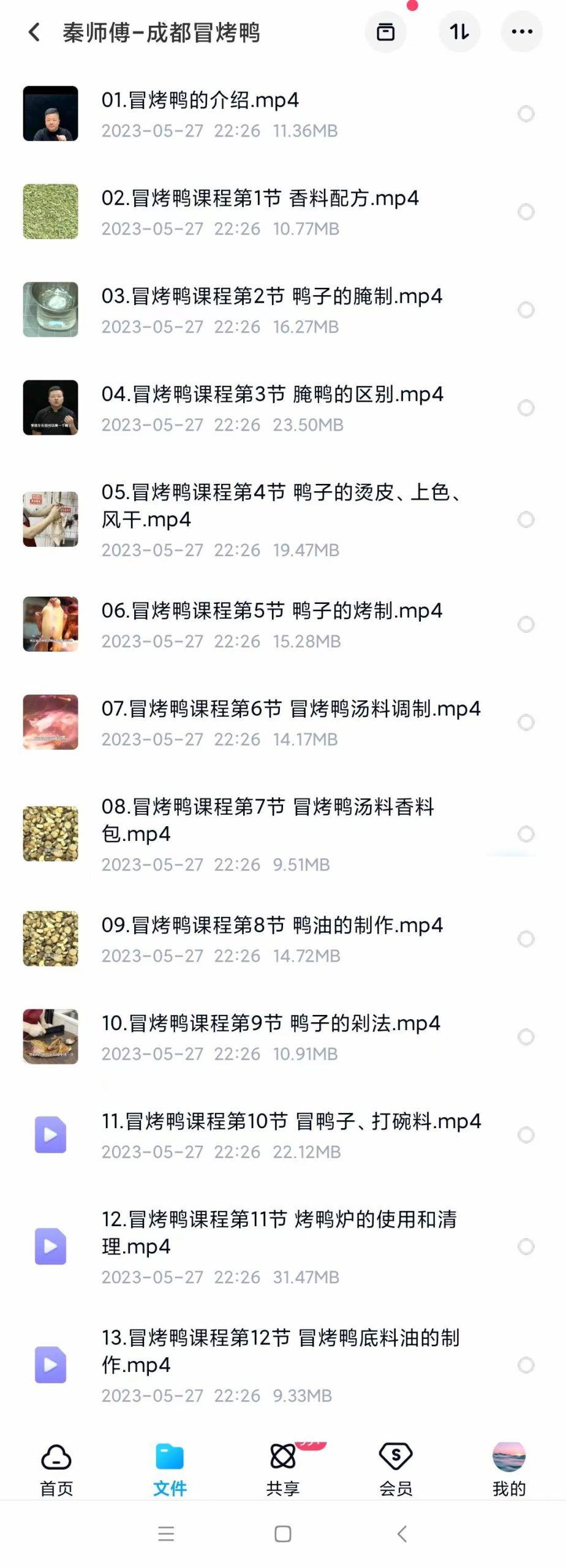Open video 02 香料配方

coord(260,198)
